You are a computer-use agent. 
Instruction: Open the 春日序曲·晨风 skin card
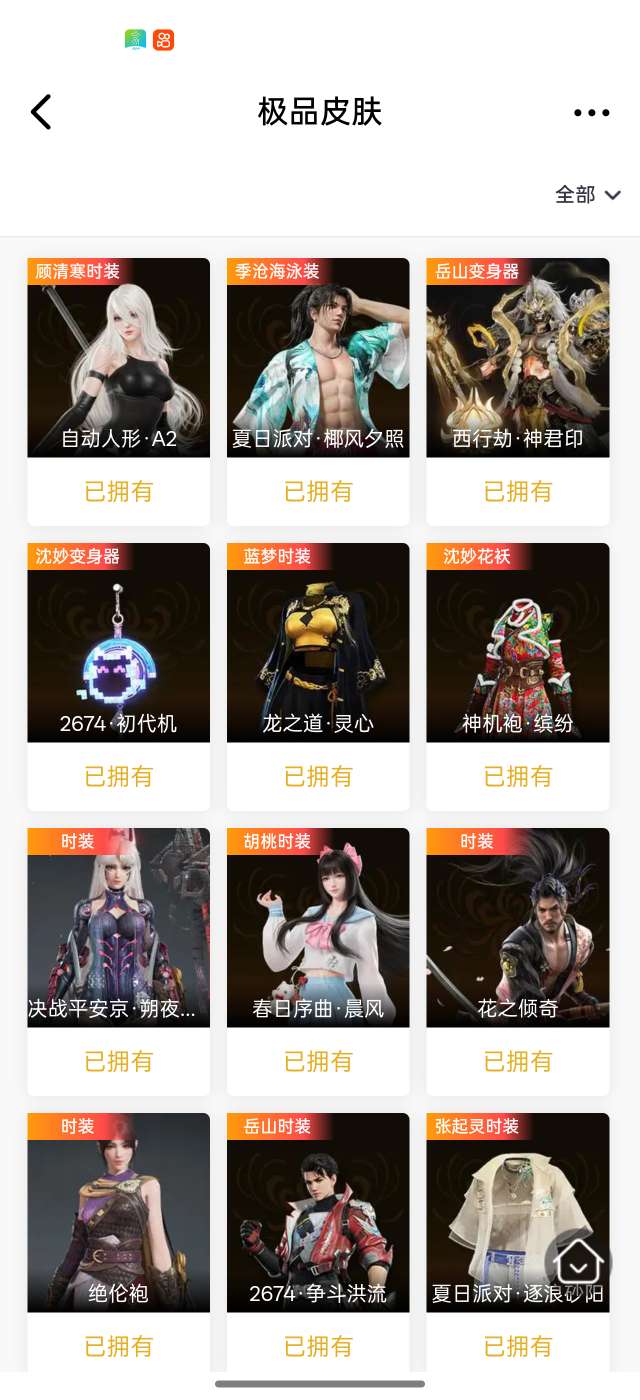coord(318,928)
